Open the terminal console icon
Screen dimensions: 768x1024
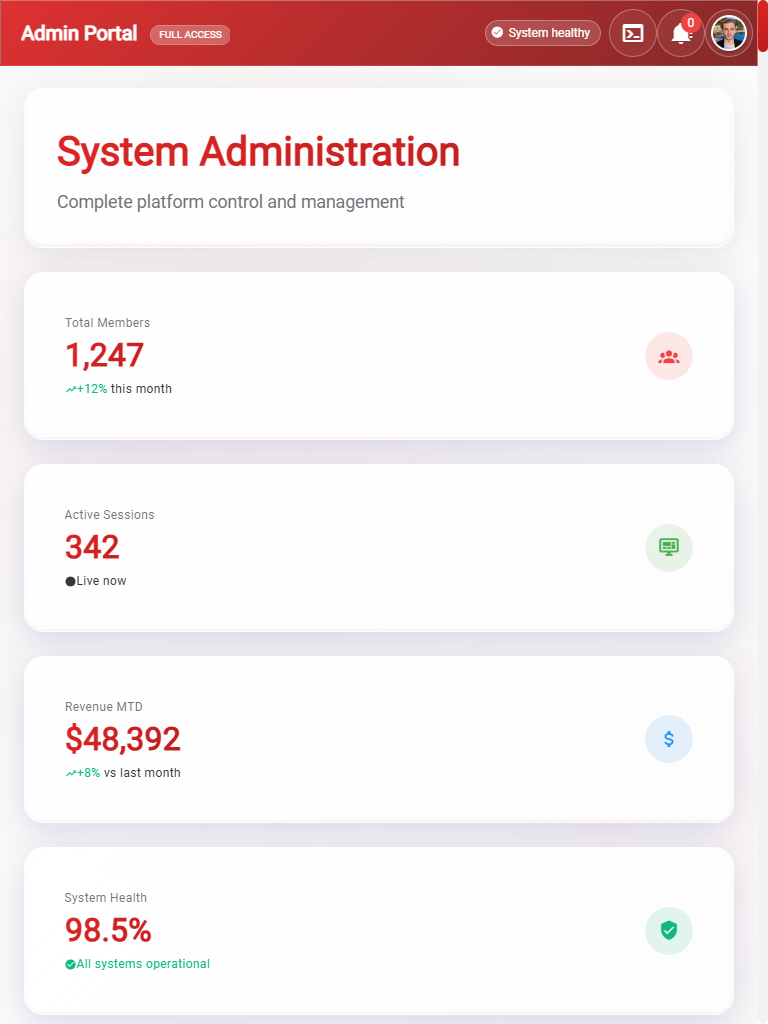633,33
